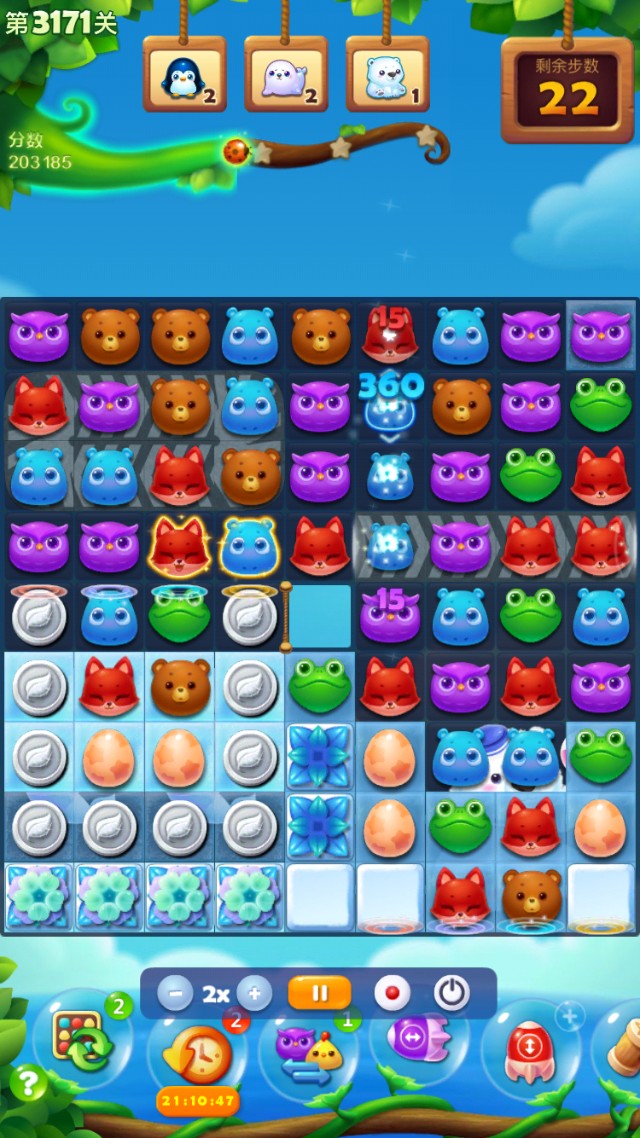Select the red vertical rocket booster
This screenshot has height=1138, width=640.
pos(530,1050)
